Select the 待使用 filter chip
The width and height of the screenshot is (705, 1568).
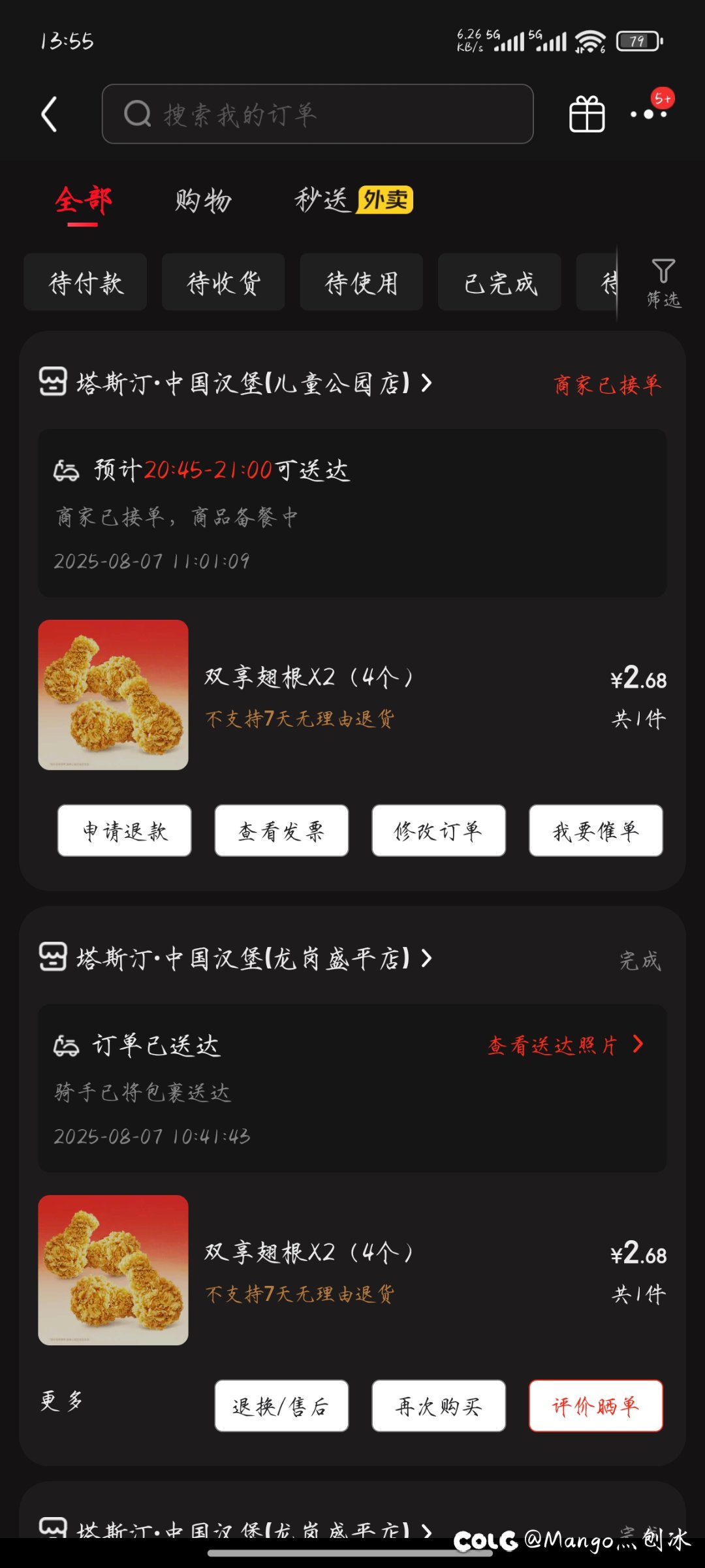click(362, 282)
